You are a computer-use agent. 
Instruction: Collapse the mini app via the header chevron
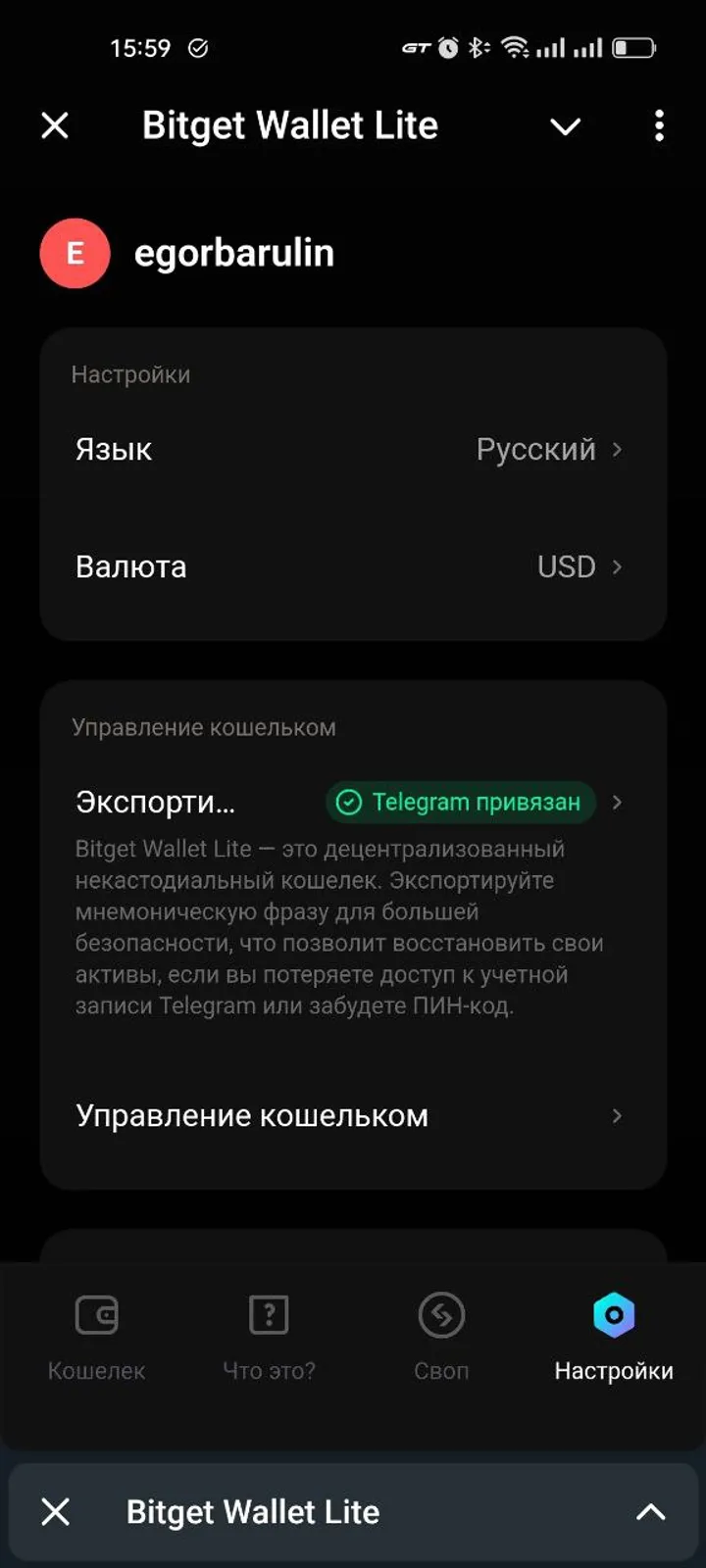tap(565, 127)
